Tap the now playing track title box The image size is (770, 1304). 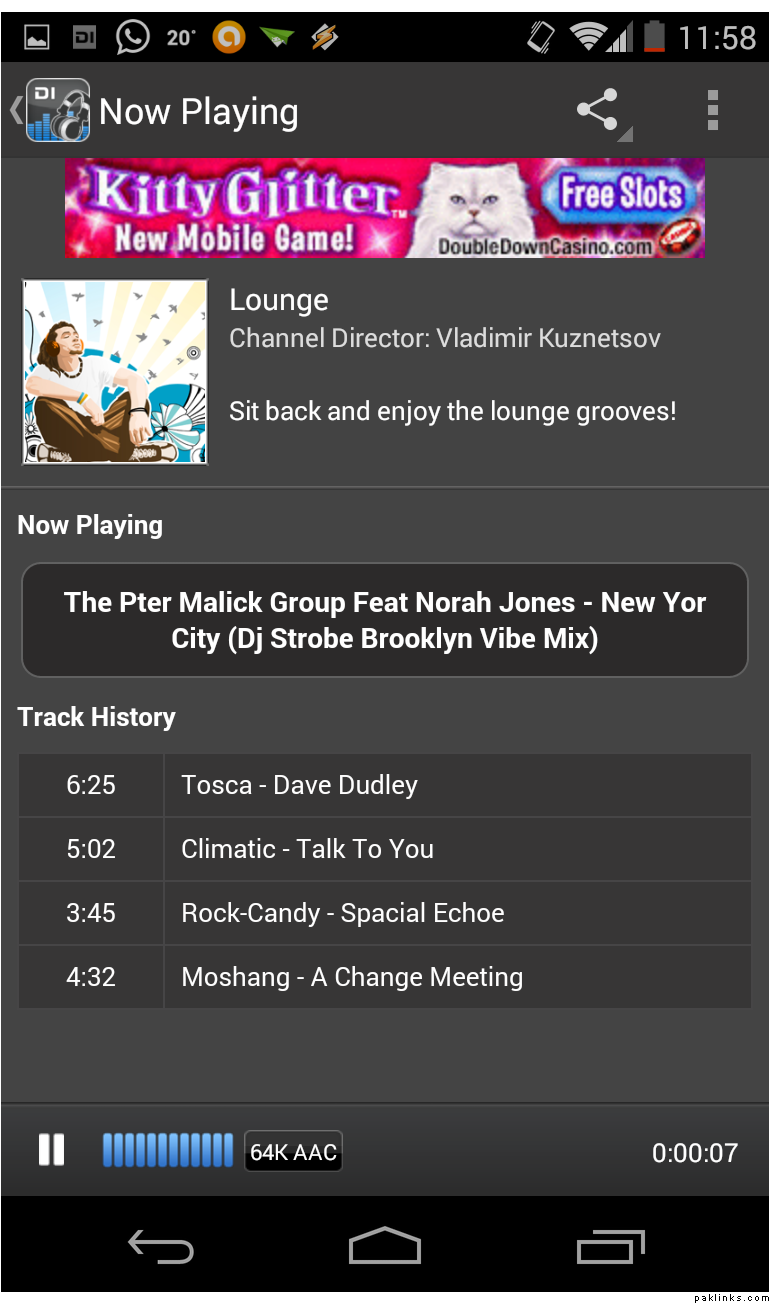click(x=385, y=620)
